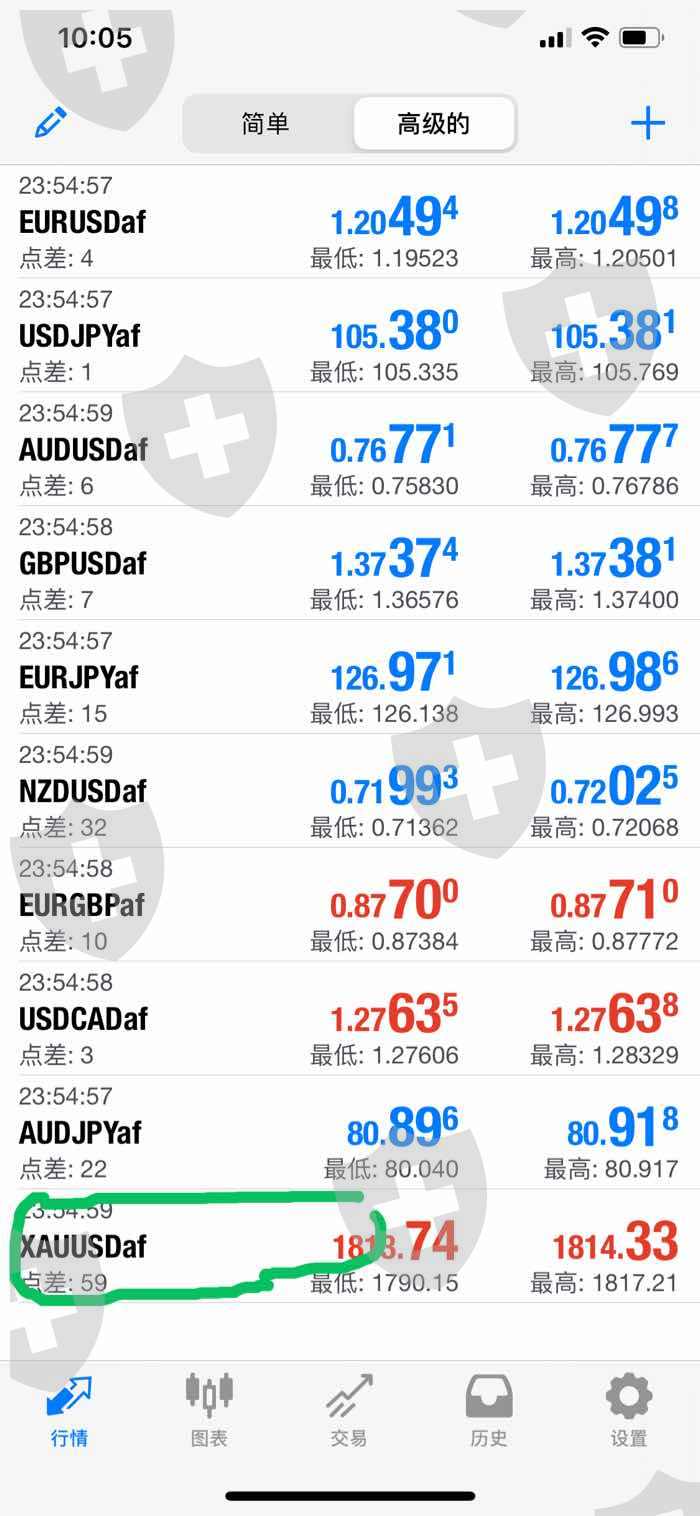This screenshot has width=700, height=1516.
Task: Select the EURGBPaf quote row
Action: (x=82, y=906)
